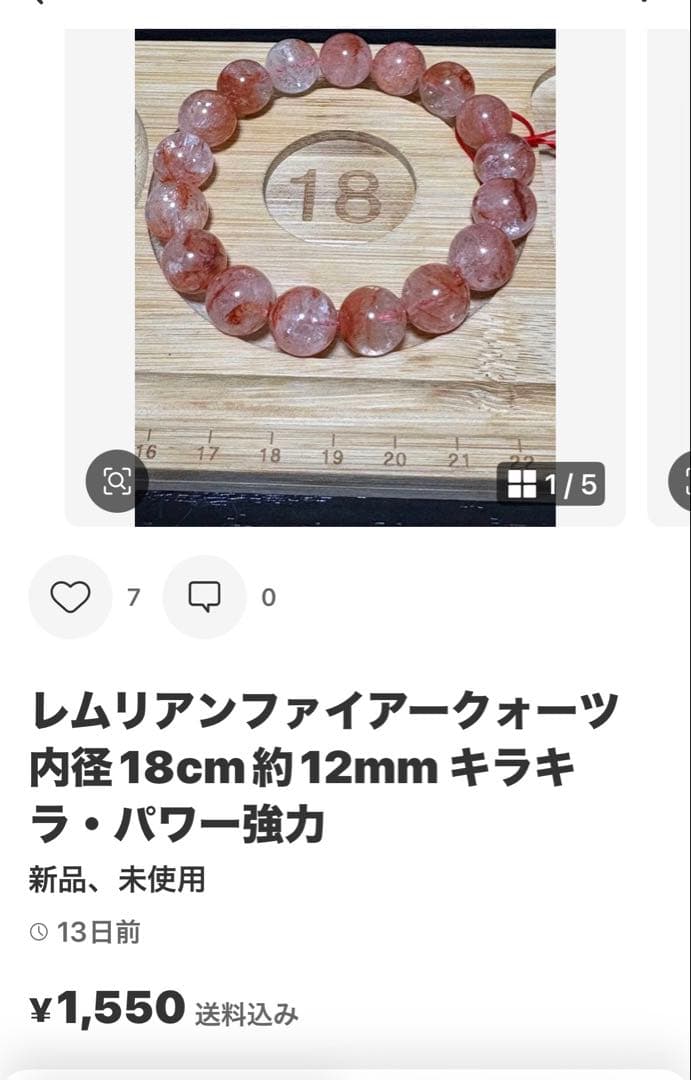Open the comments on this listing
Viewport: 691px width, 1080px height.
pos(204,597)
